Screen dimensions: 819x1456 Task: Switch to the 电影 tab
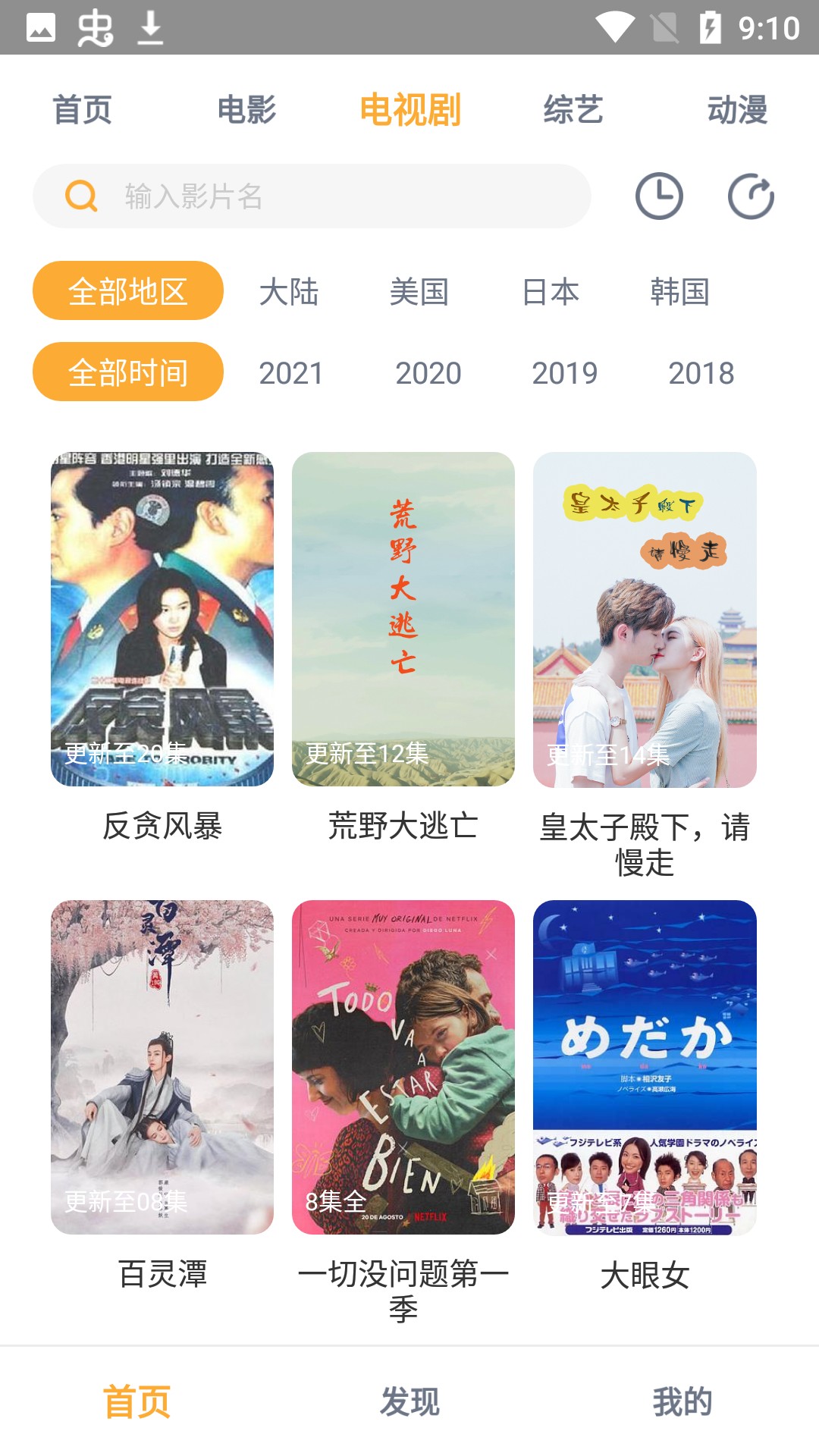pyautogui.click(x=246, y=110)
